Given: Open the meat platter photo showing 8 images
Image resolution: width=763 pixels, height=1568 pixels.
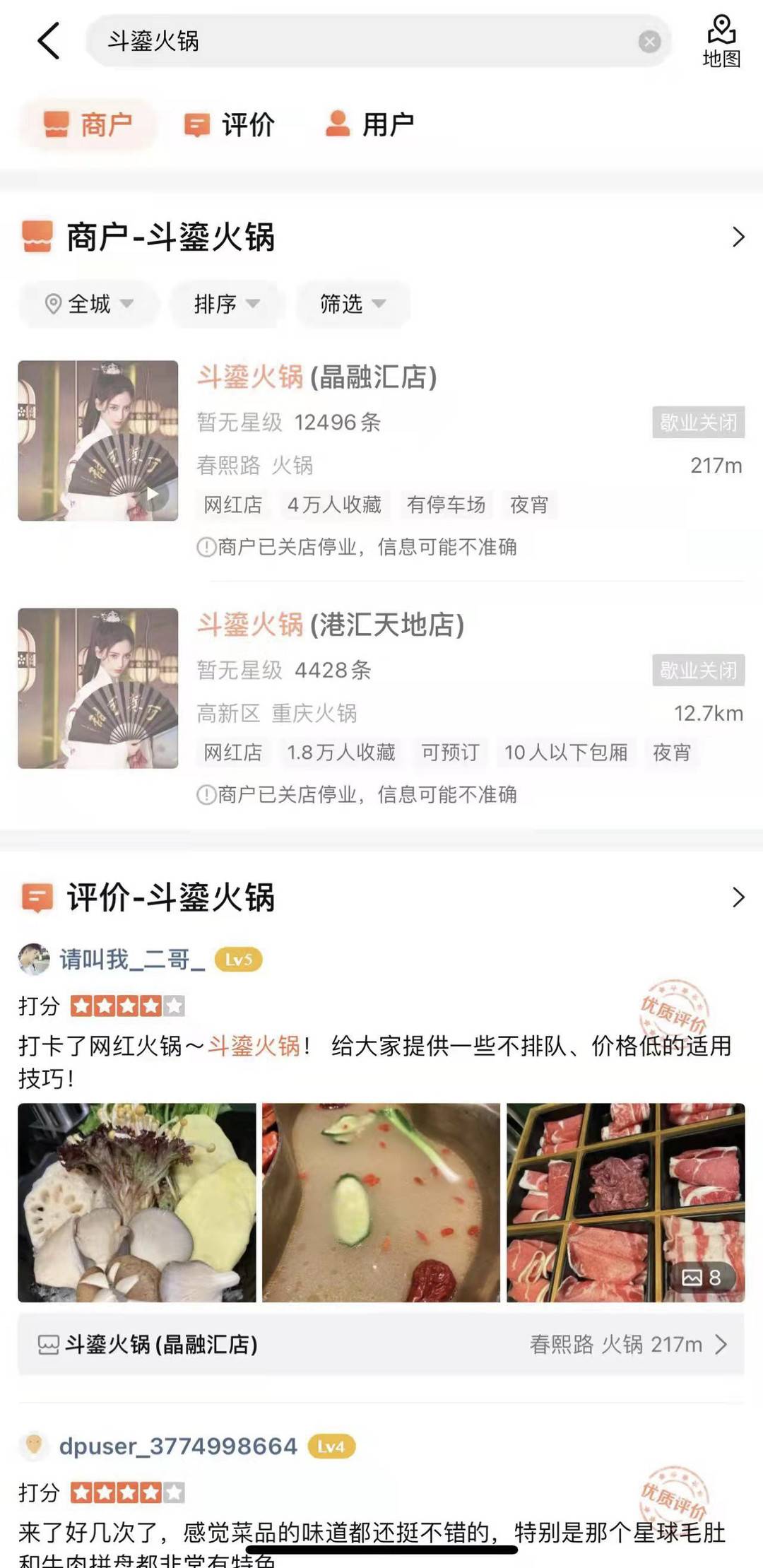Looking at the screenshot, I should coord(625,1202).
